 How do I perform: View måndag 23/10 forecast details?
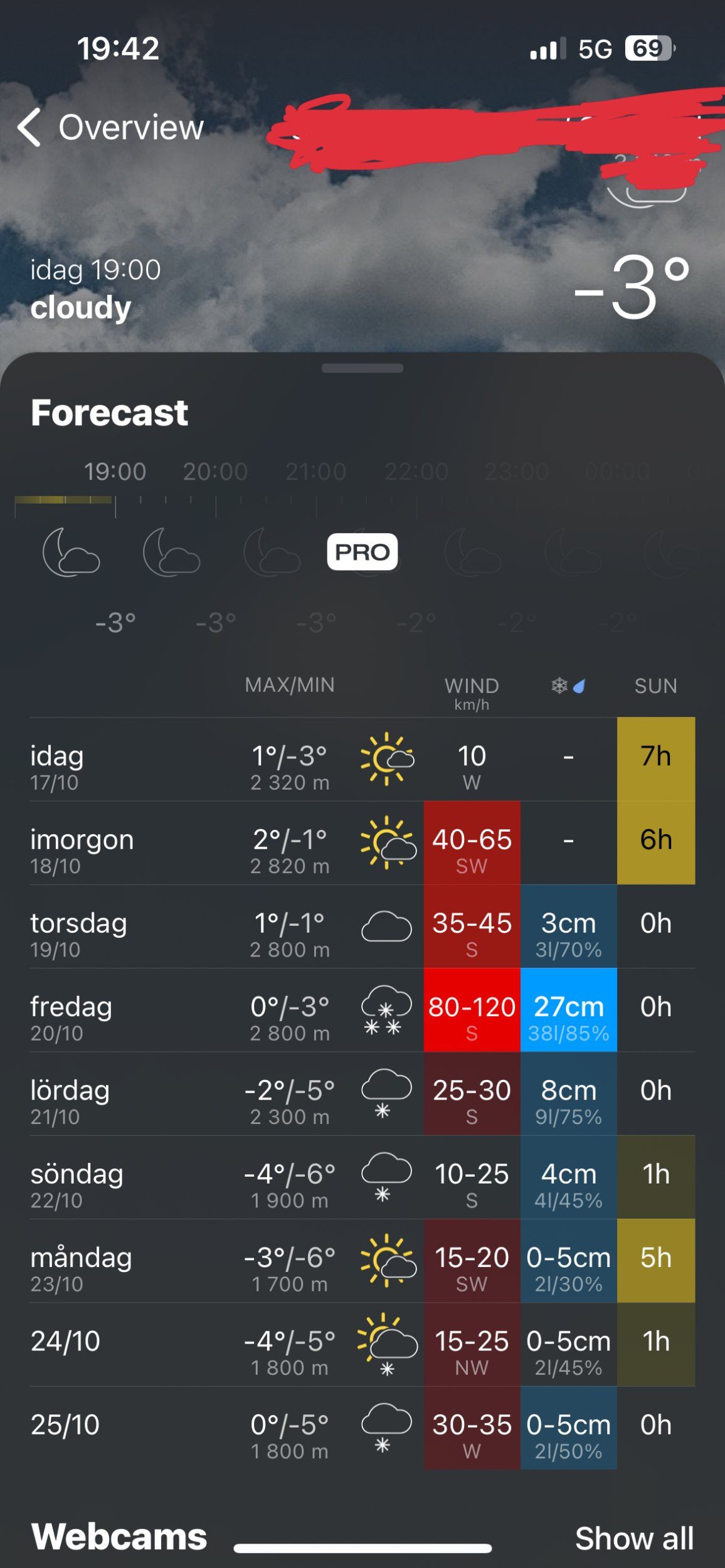pyautogui.click(x=362, y=1260)
